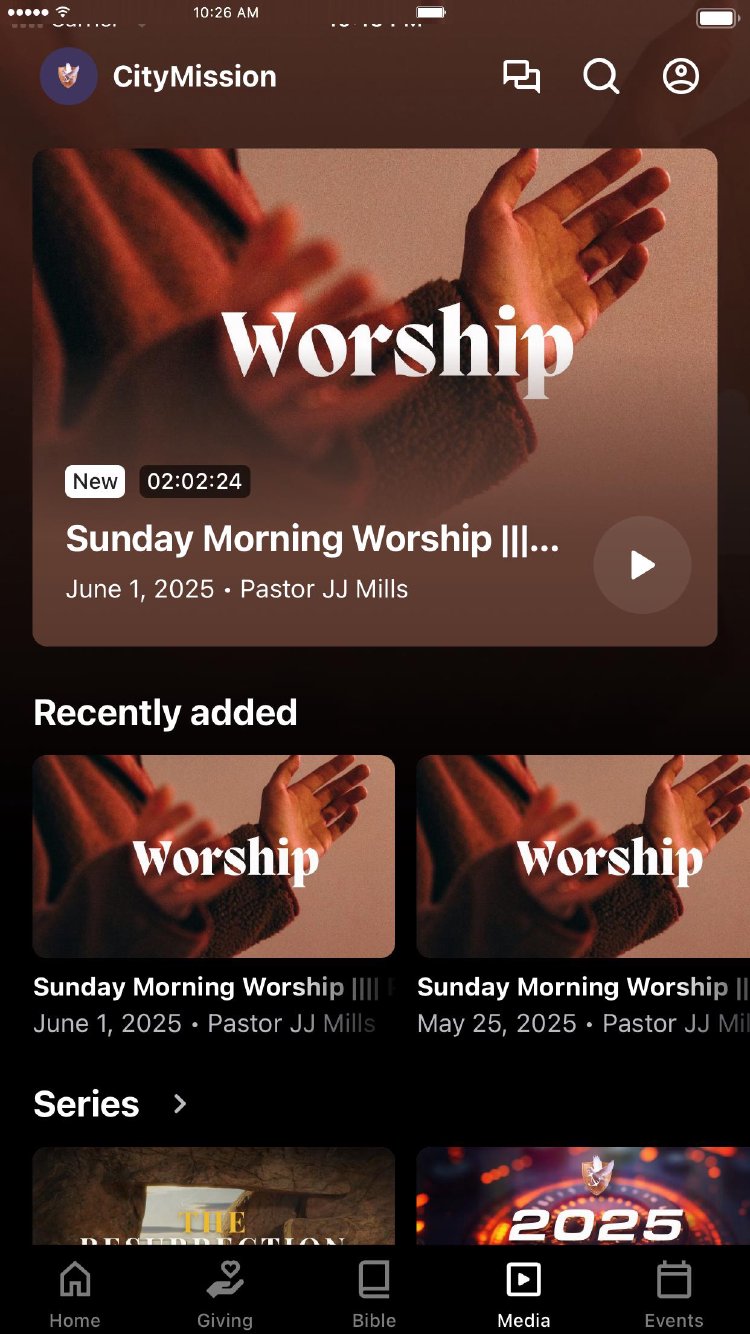This screenshot has width=750, height=1334.
Task: Open the user profile icon
Action: (681, 77)
